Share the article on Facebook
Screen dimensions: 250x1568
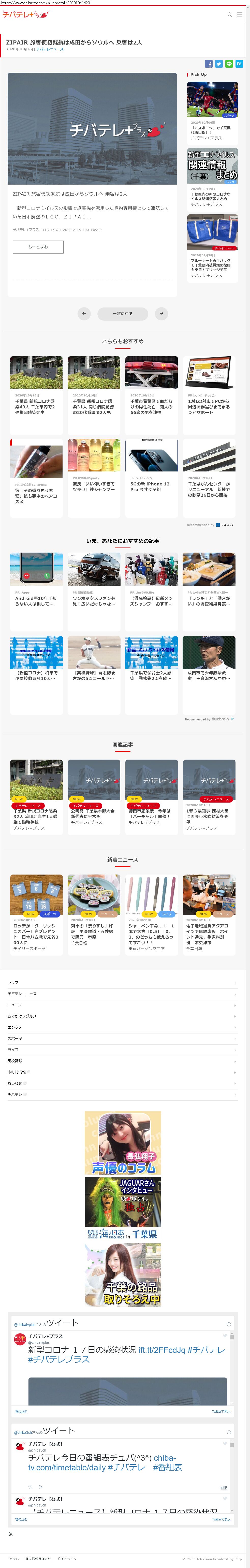(209, 64)
